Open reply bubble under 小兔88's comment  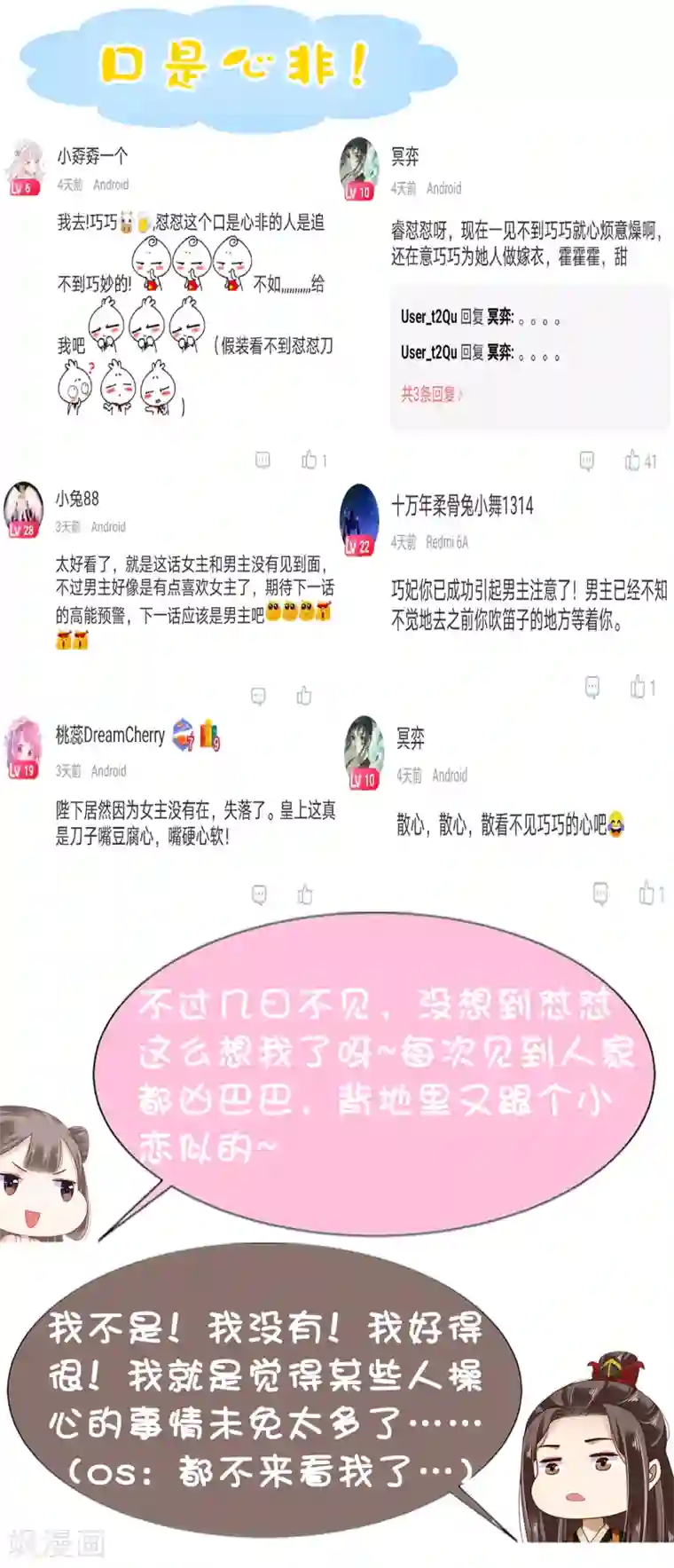[256, 697]
